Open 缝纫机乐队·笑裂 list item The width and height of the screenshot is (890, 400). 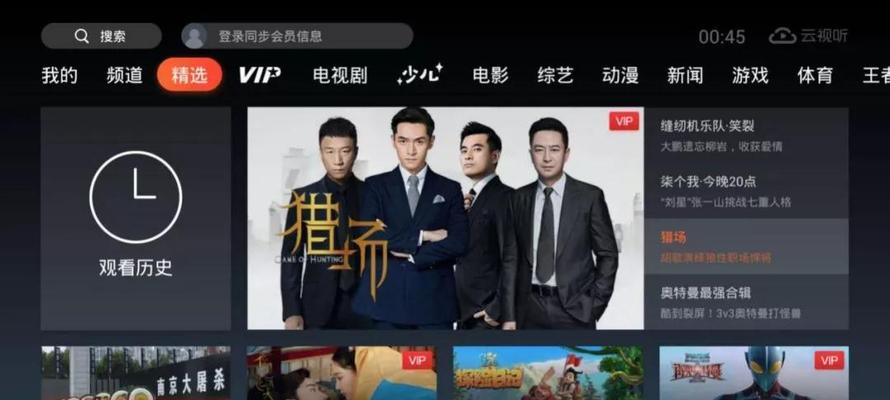(746, 135)
